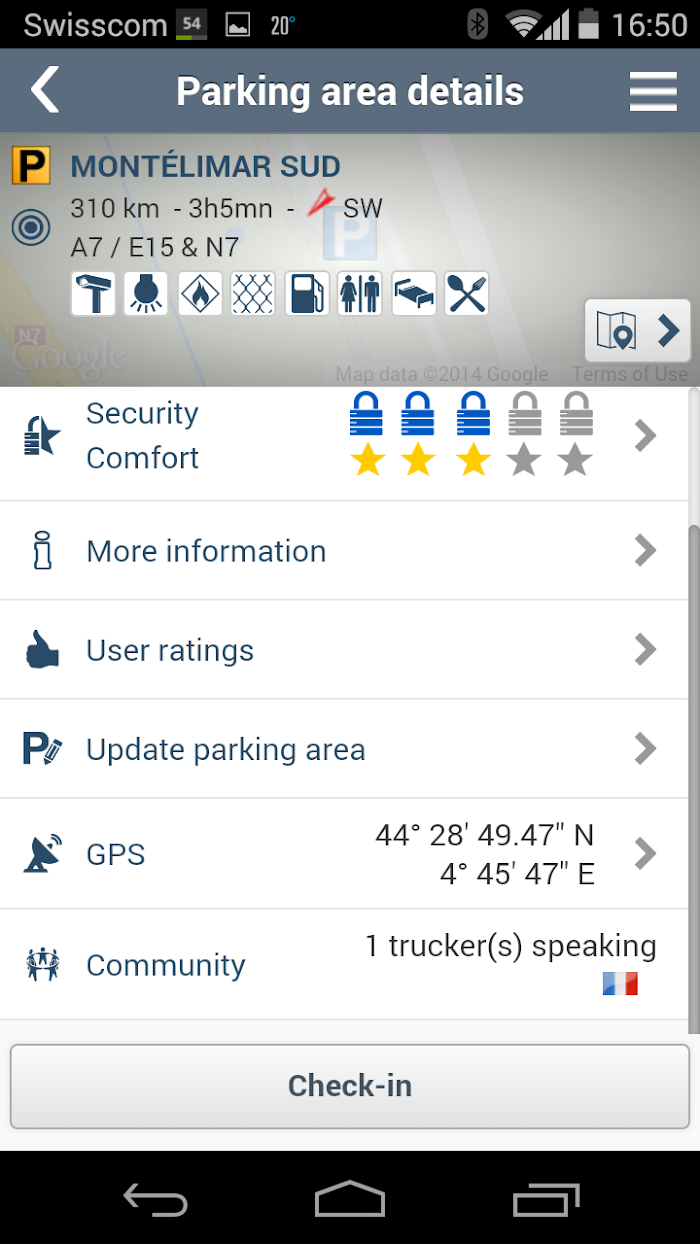Select Update parking area
This screenshot has width=700, height=1244.
[x=344, y=749]
